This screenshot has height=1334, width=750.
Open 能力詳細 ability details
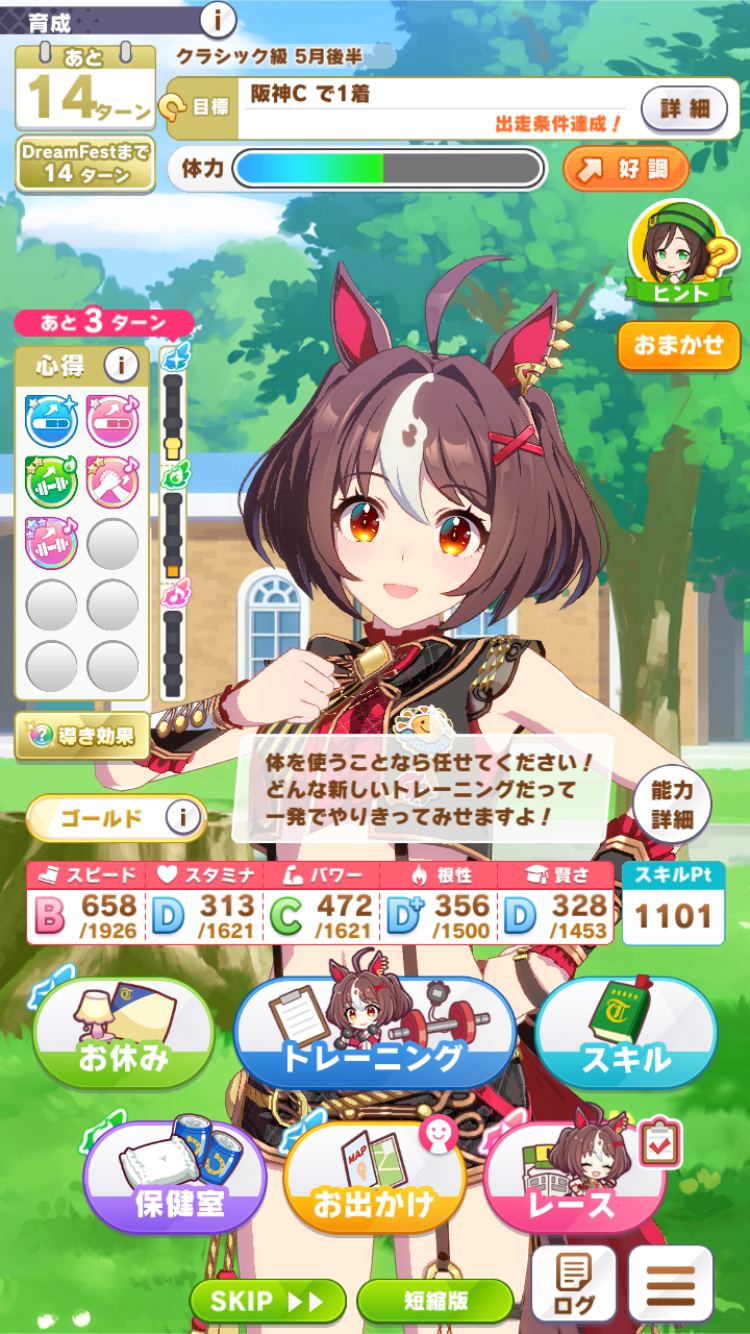pos(672,803)
